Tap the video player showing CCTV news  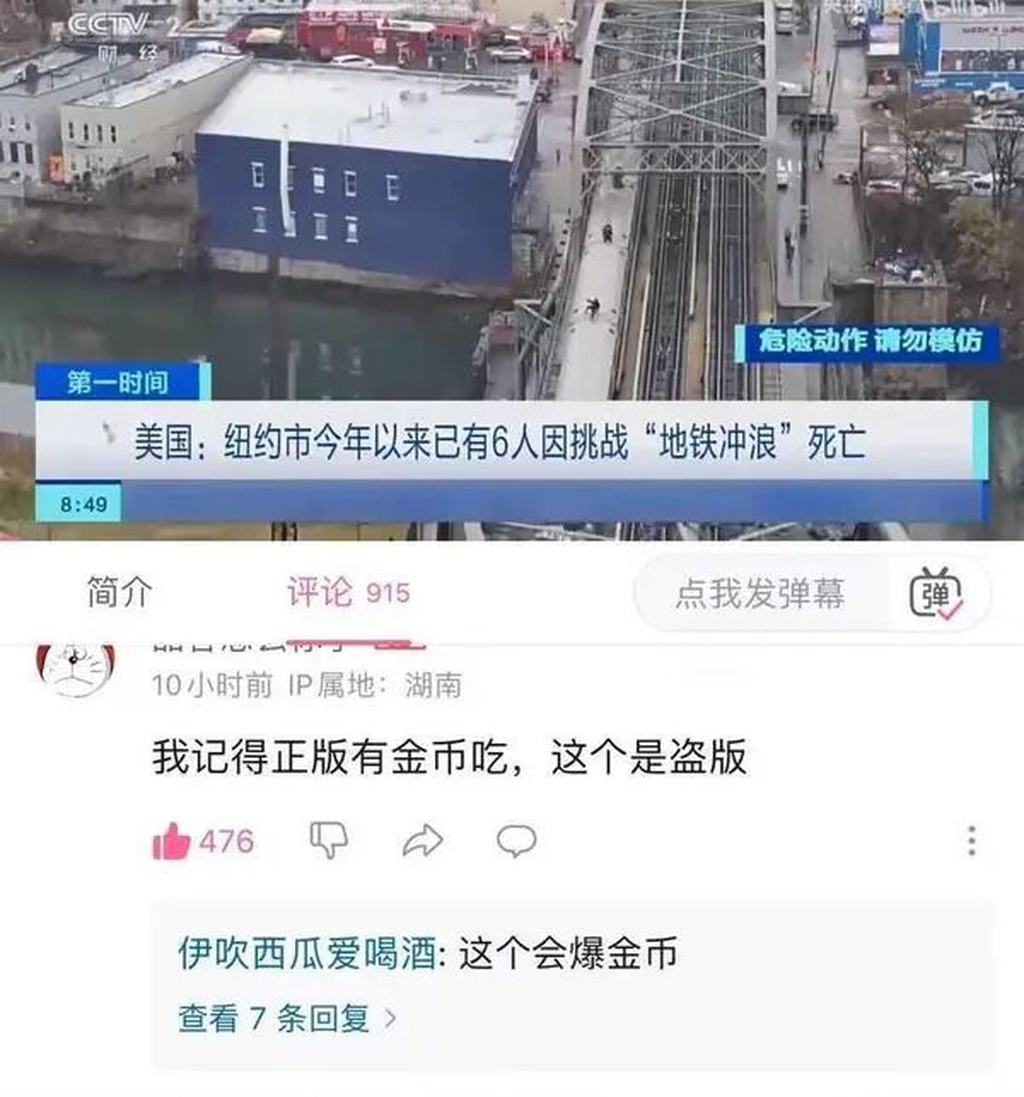pyautogui.click(x=512, y=200)
